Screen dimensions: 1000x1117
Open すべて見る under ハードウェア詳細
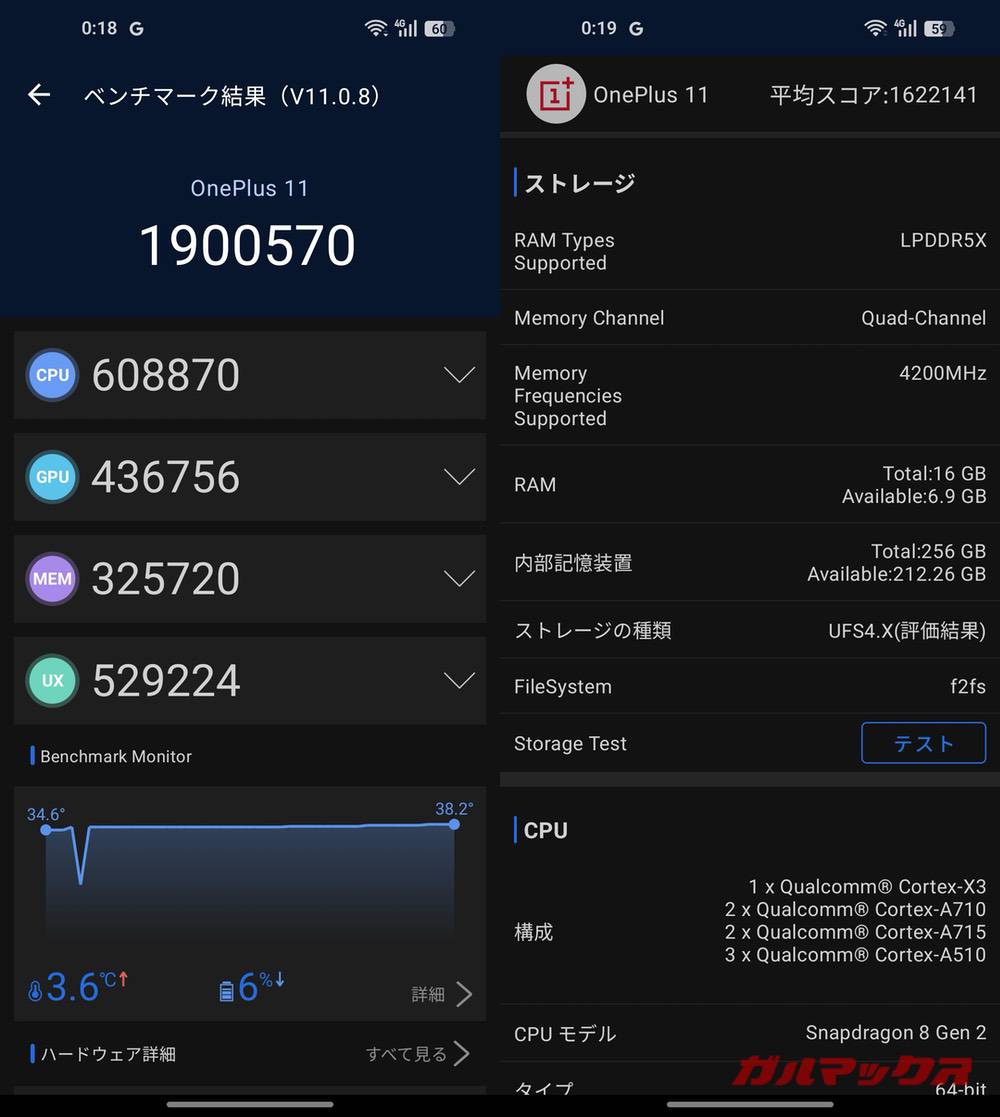point(407,1054)
